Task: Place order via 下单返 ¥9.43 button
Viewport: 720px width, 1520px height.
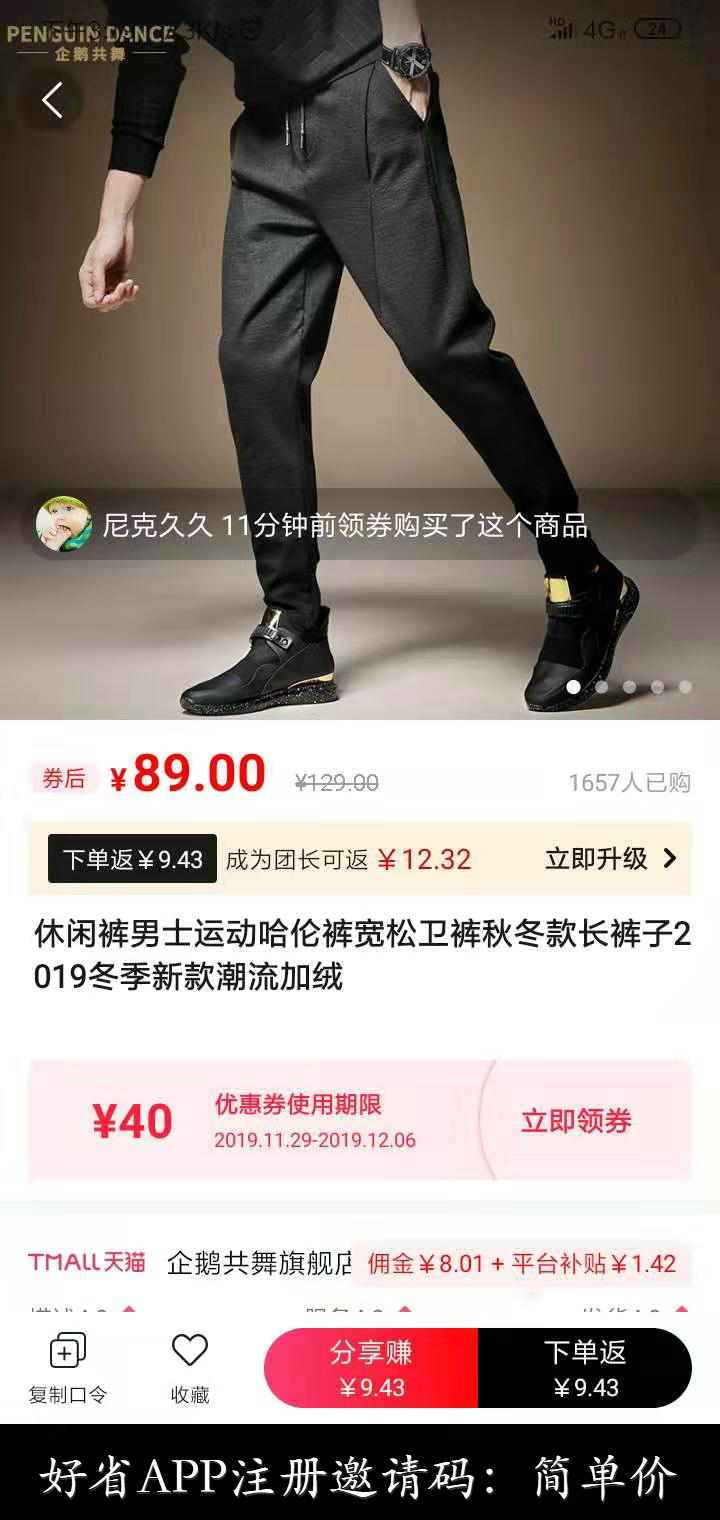Action: (585, 1368)
